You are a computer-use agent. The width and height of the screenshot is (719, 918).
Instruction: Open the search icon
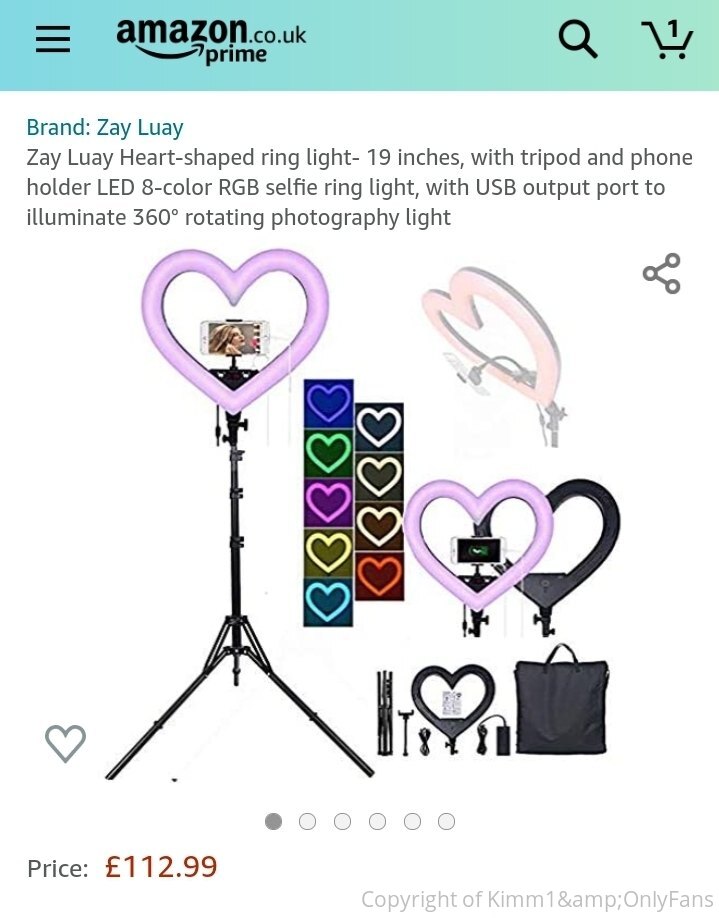click(577, 39)
